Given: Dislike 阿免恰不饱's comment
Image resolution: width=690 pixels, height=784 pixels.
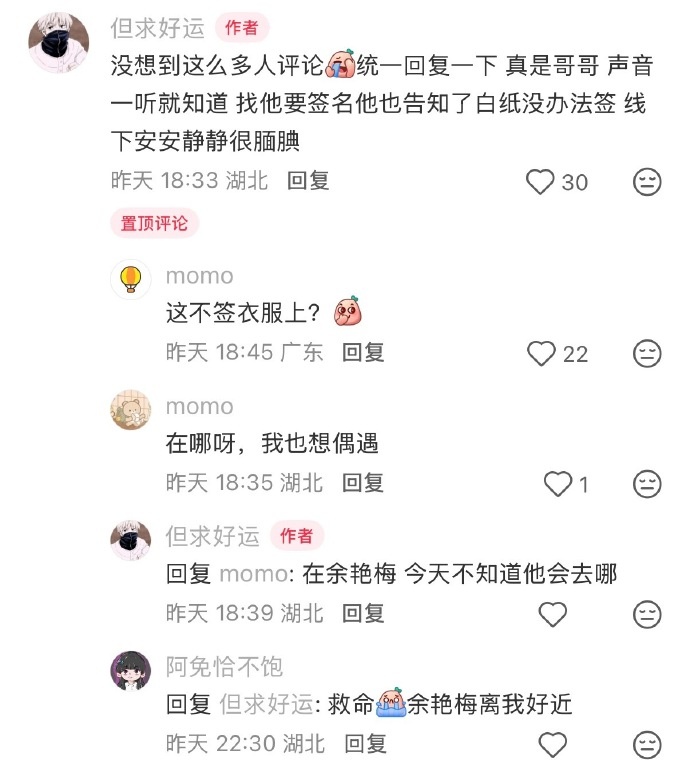Looking at the screenshot, I should (648, 744).
